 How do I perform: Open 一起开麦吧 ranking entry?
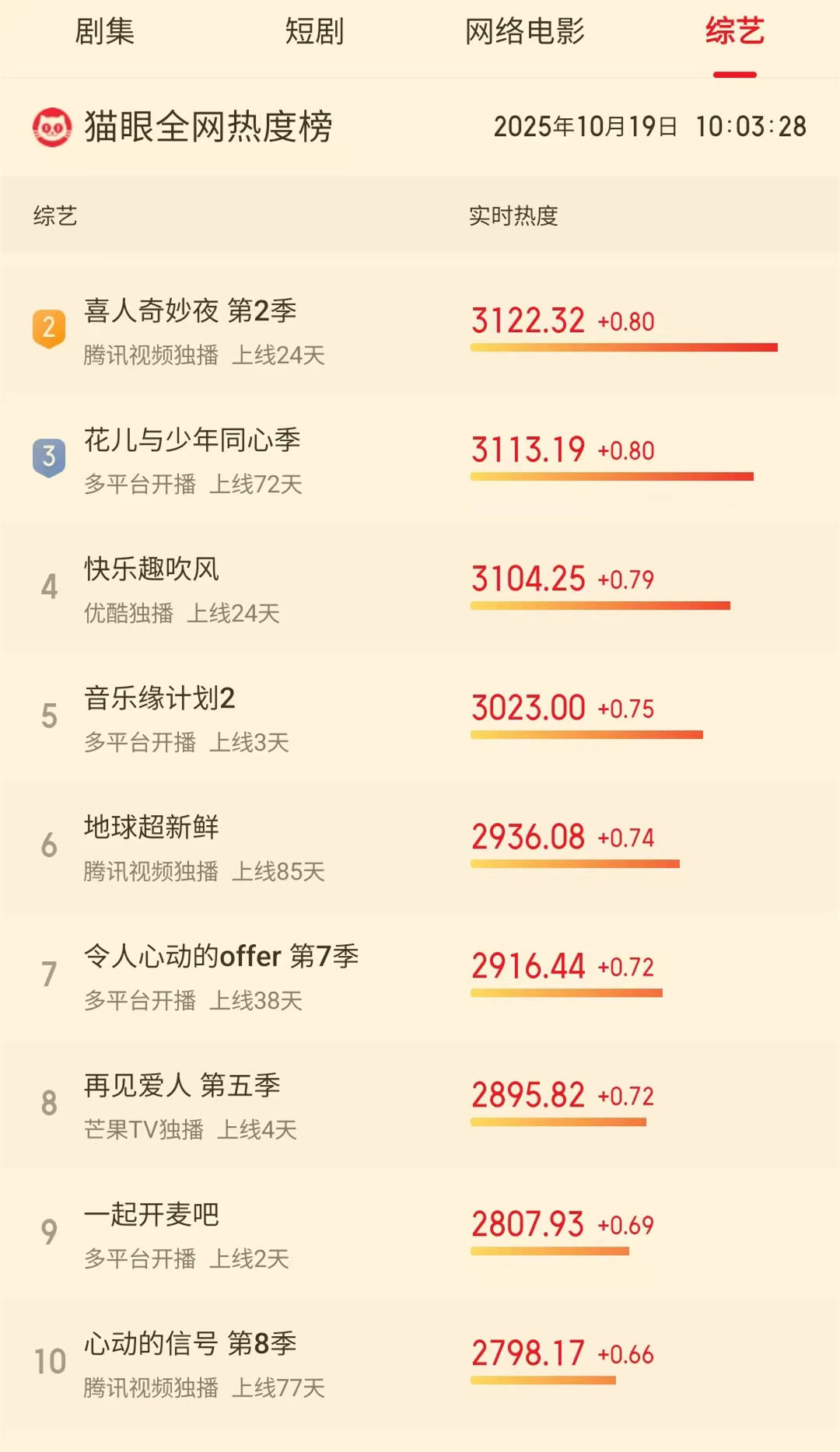[x=152, y=1216]
